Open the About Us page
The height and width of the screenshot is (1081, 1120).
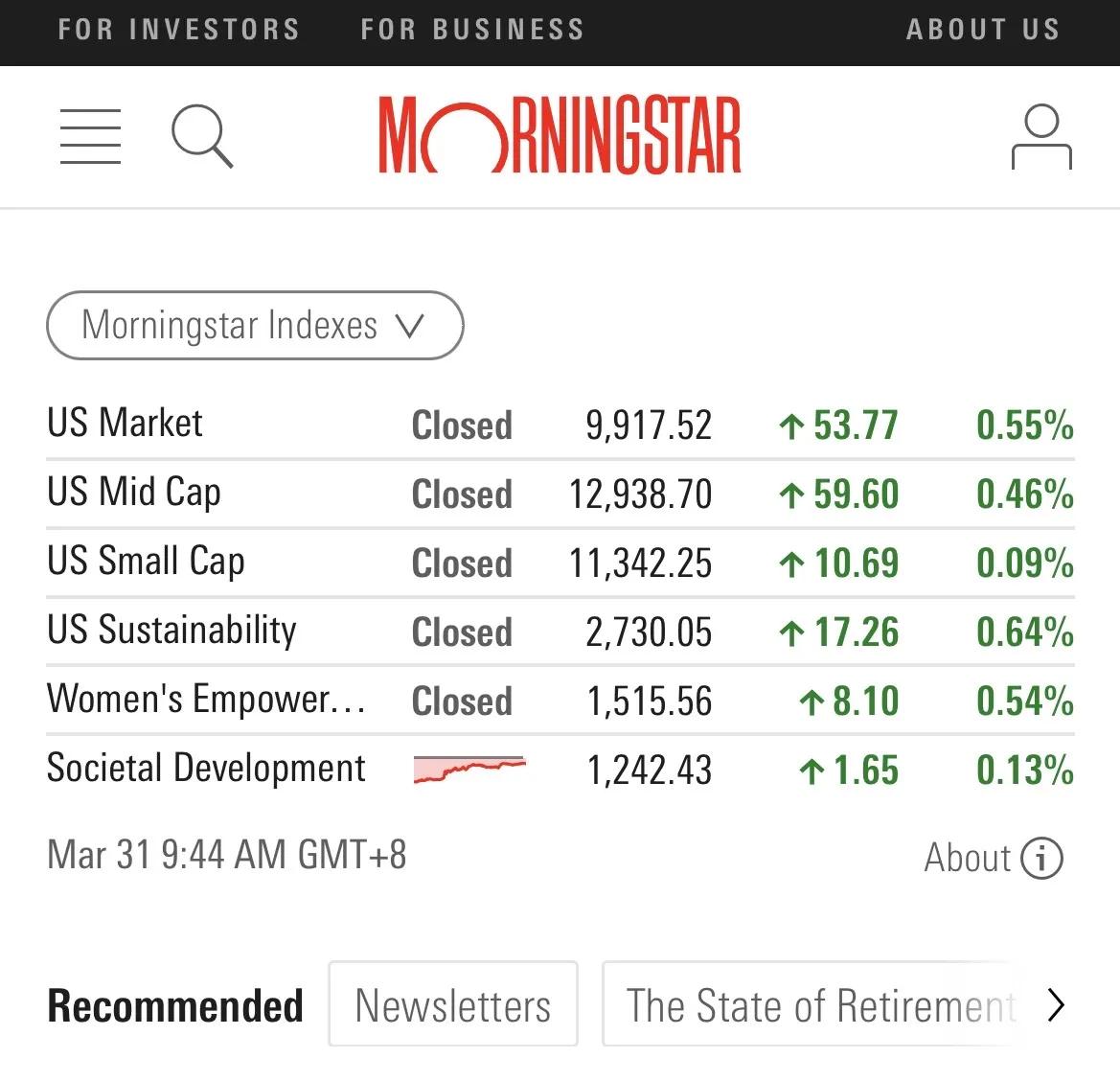pyautogui.click(x=983, y=30)
